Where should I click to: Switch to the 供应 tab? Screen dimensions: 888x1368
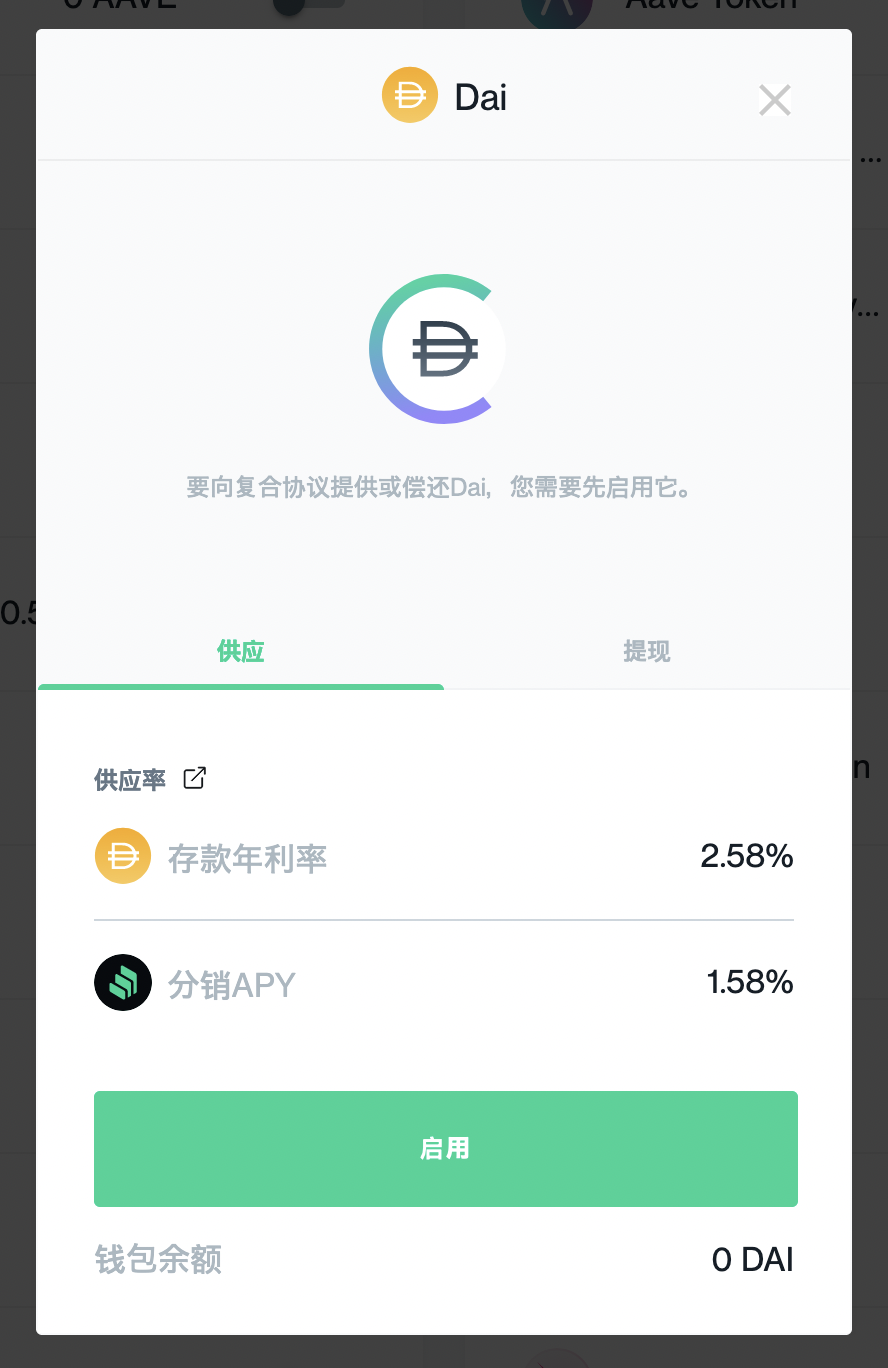[x=241, y=652]
